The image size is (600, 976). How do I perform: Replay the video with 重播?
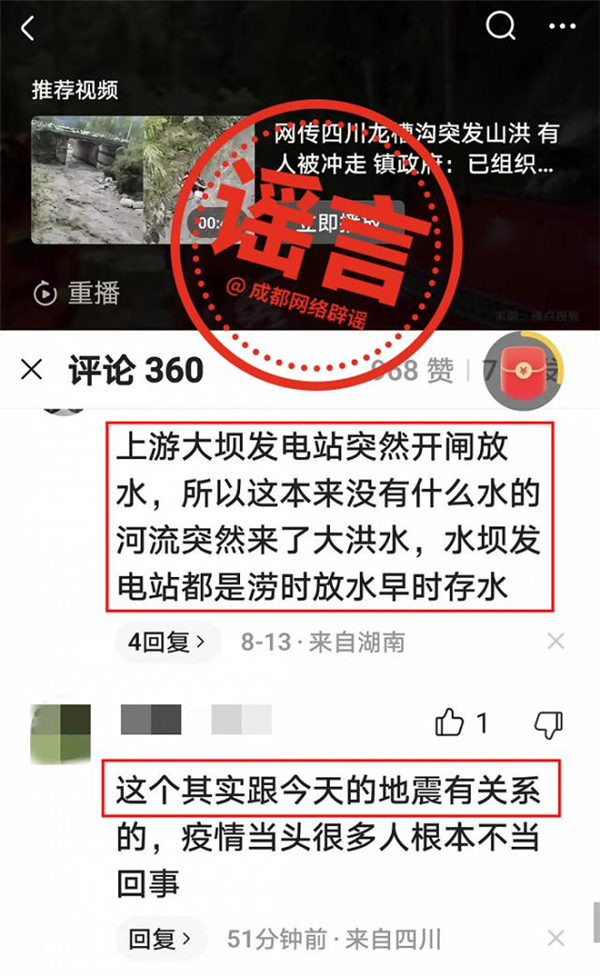pyautogui.click(x=78, y=293)
